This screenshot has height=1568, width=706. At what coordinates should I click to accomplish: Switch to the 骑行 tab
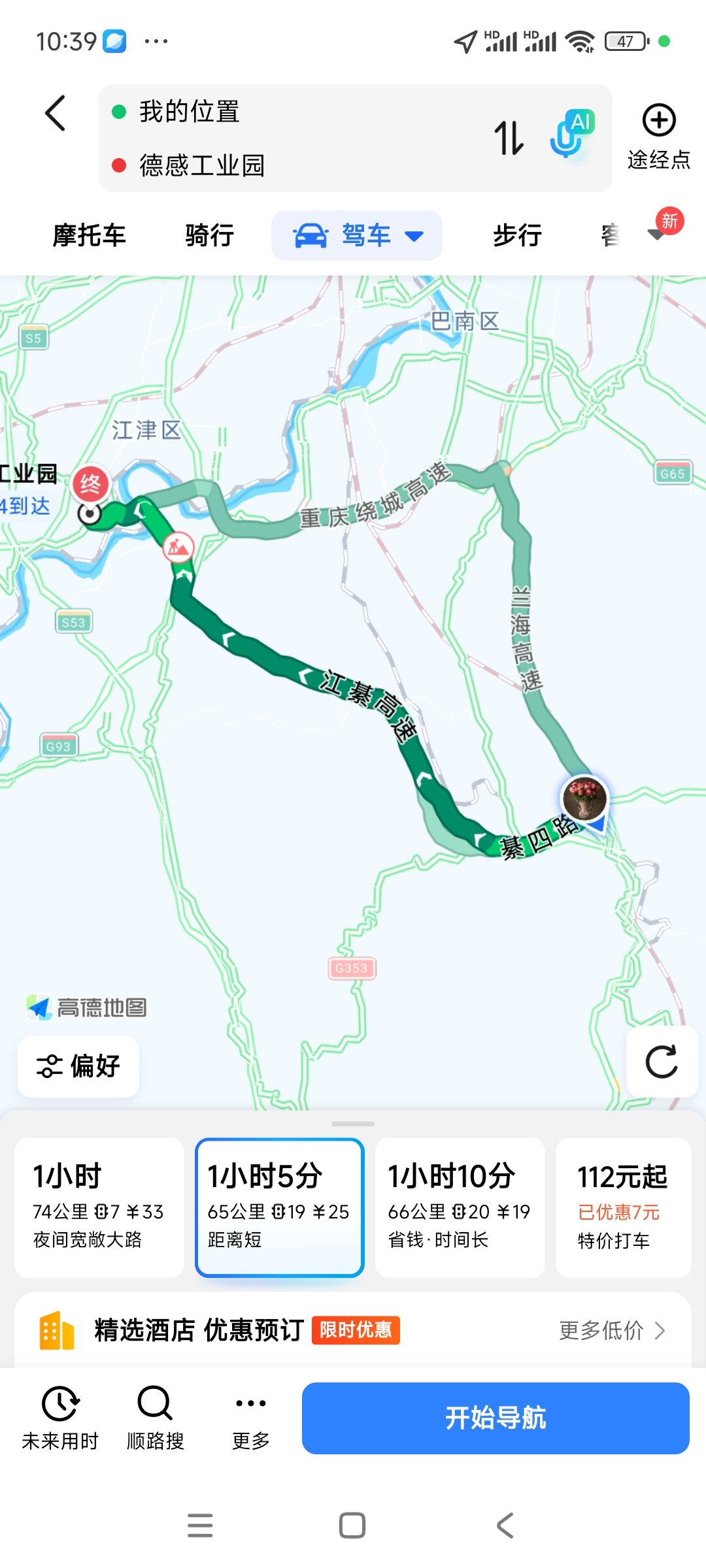pos(209,235)
